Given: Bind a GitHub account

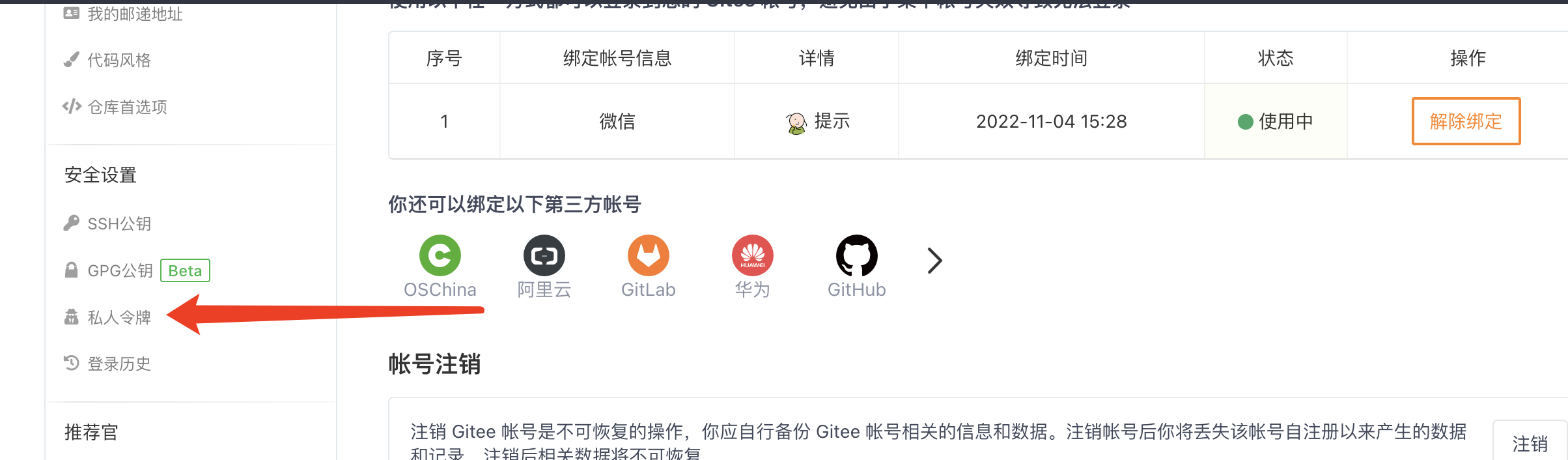Looking at the screenshot, I should pyautogui.click(x=856, y=255).
